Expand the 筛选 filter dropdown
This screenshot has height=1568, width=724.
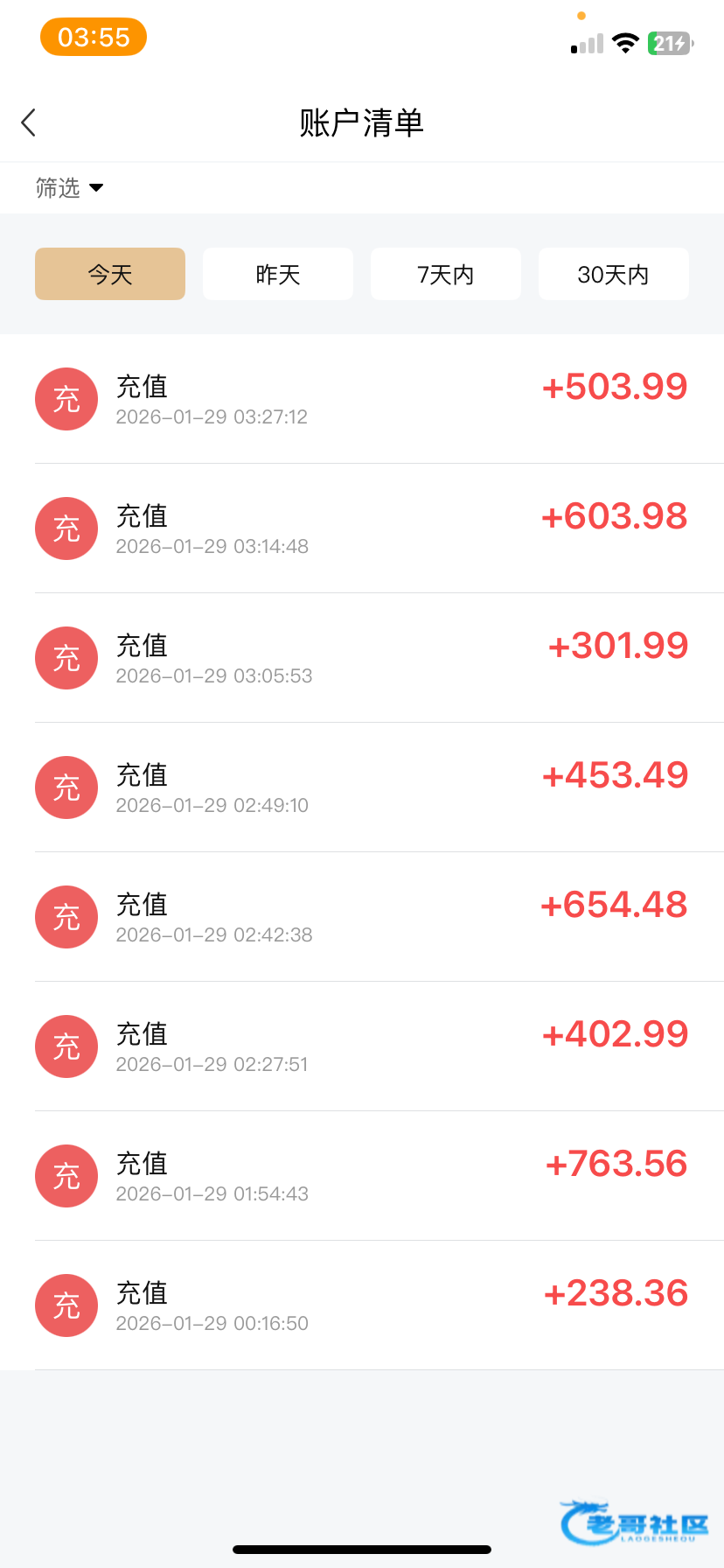pyautogui.click(x=70, y=188)
